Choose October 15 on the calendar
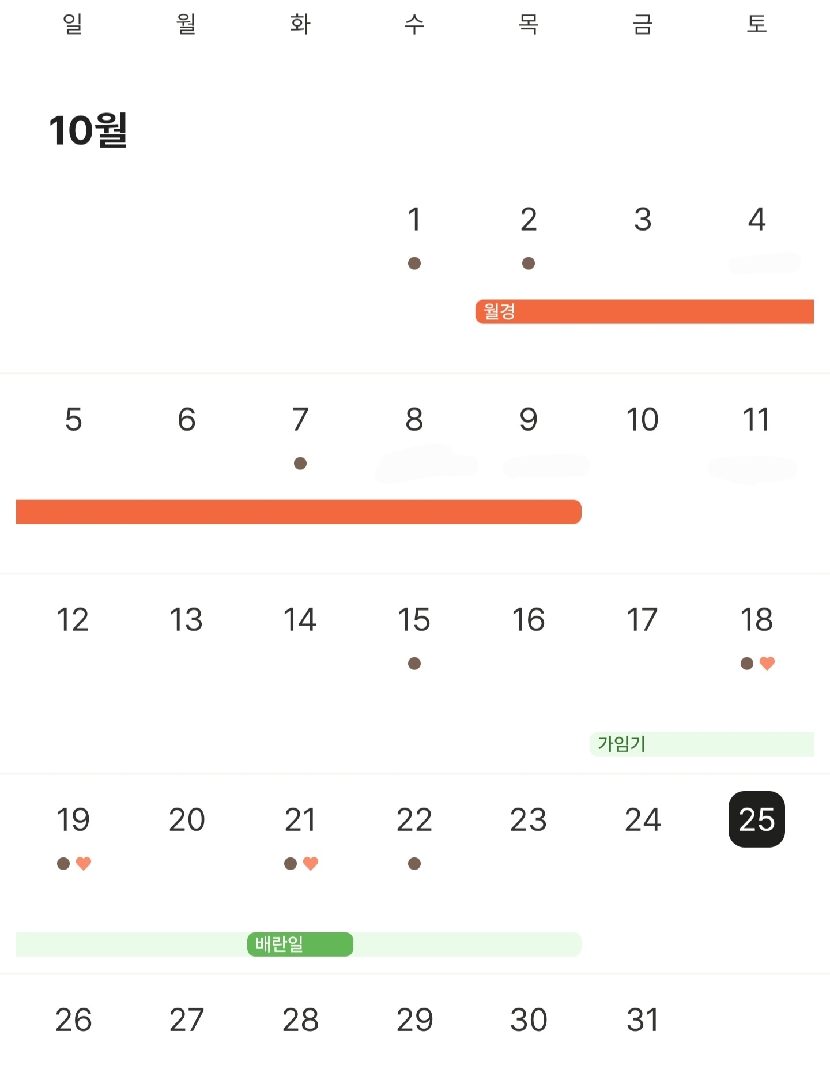830x1080 pixels. click(414, 620)
